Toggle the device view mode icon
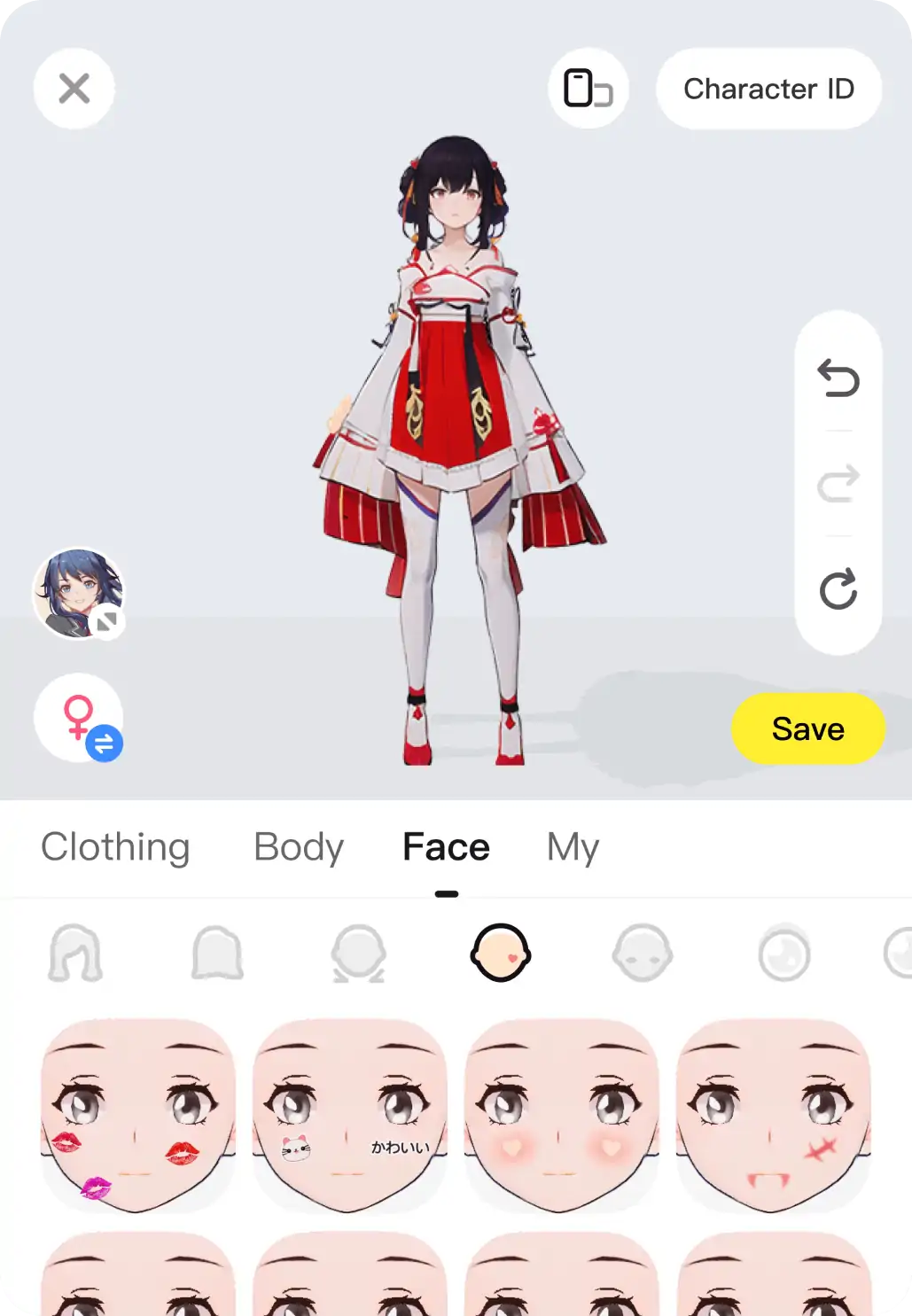This screenshot has width=912, height=1316. click(588, 89)
